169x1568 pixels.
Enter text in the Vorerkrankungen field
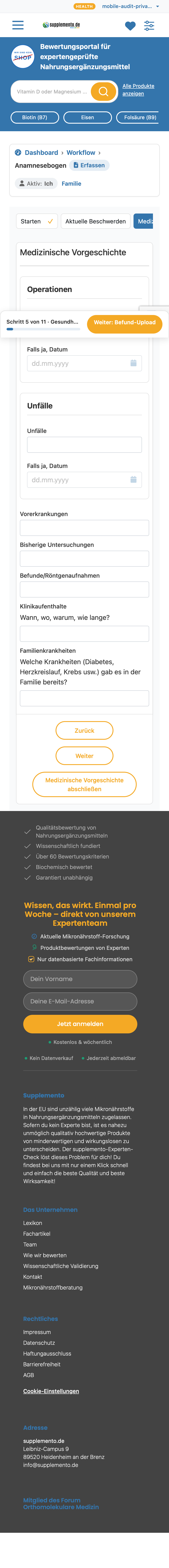point(84,528)
